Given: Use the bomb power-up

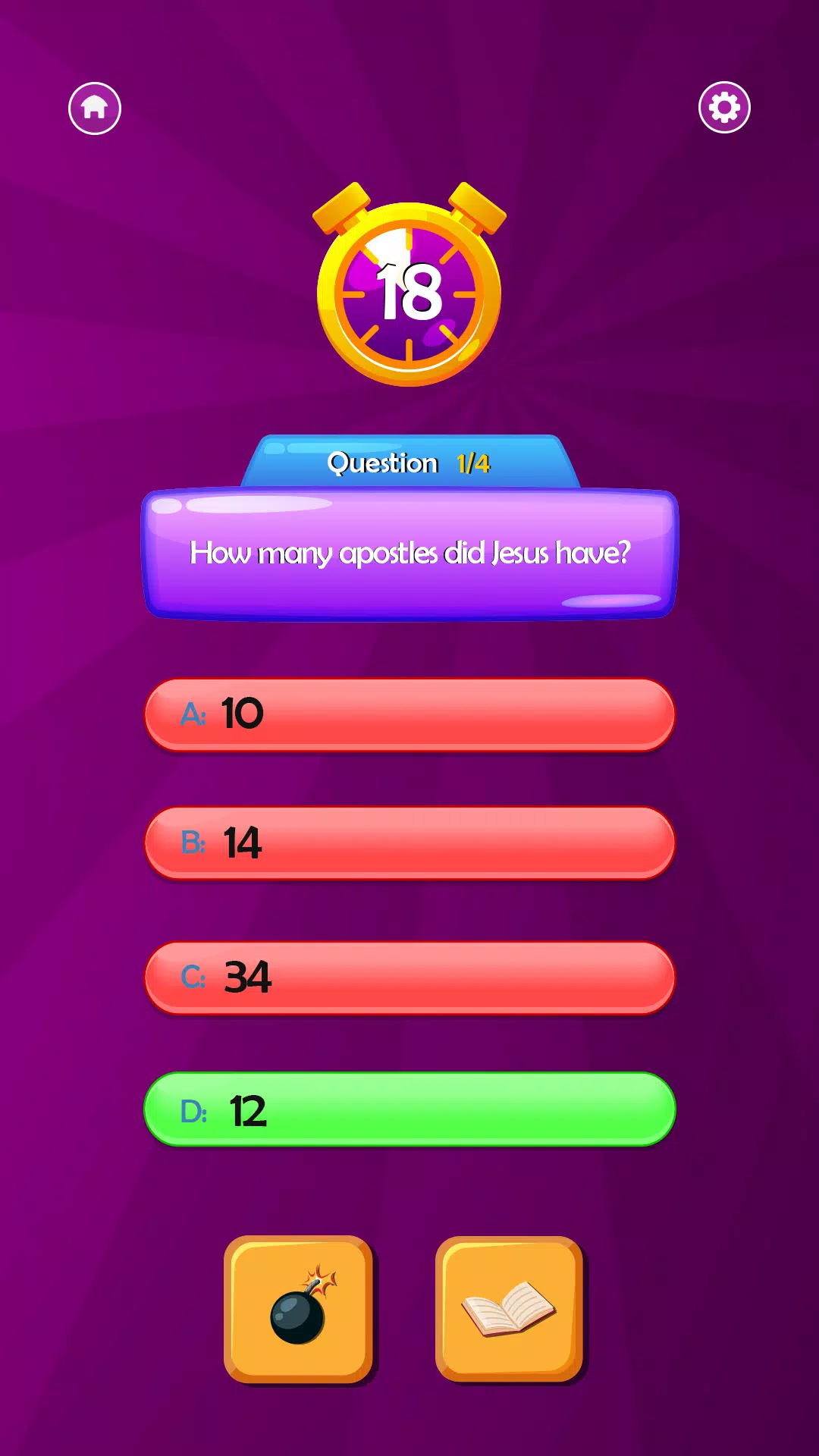Looking at the screenshot, I should [x=299, y=1309].
